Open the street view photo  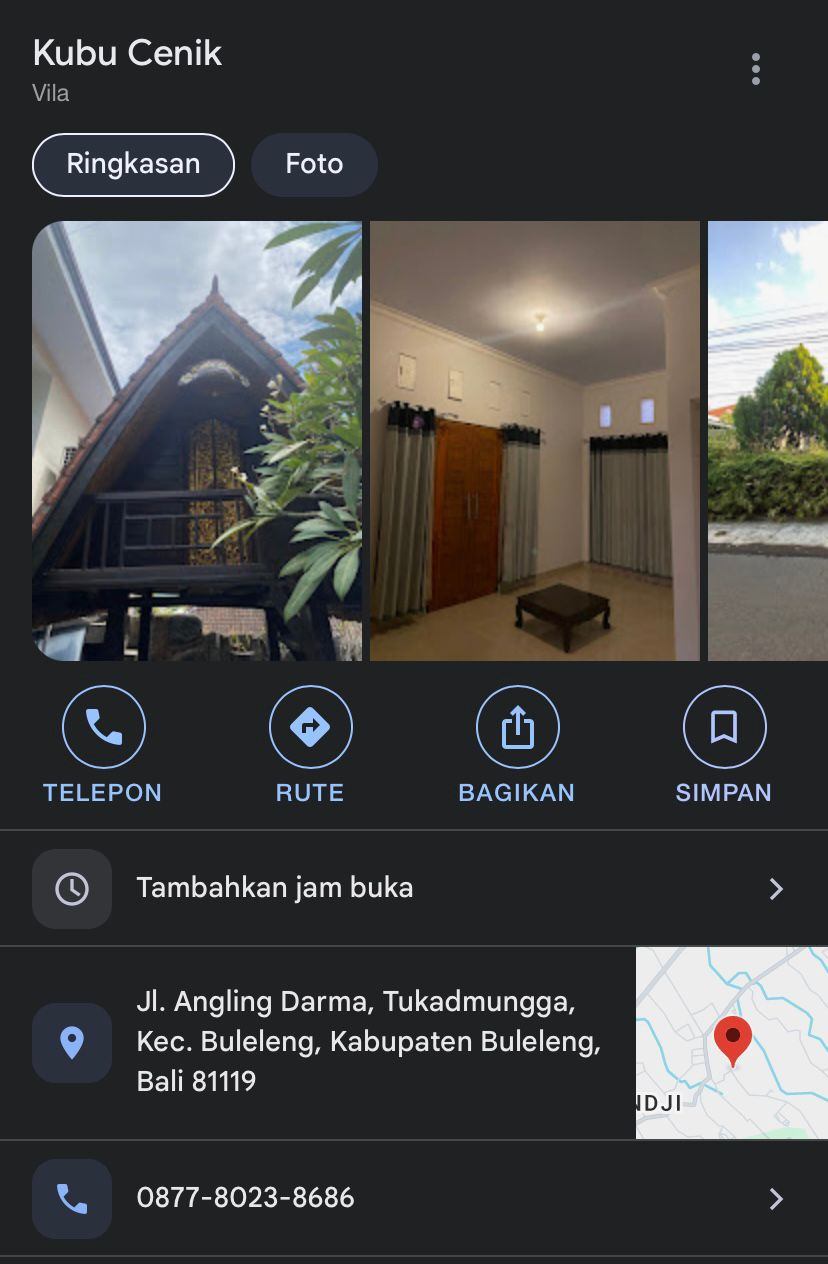(768, 441)
